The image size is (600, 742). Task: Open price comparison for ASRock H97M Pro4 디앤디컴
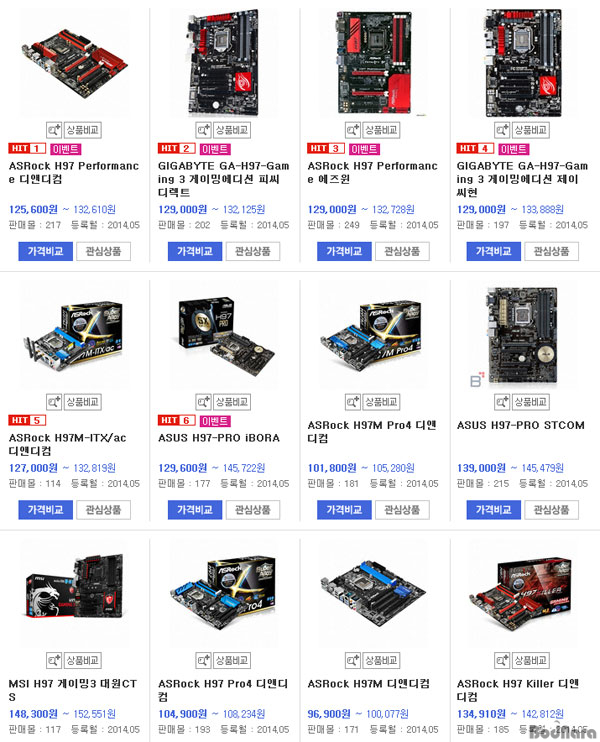coord(344,510)
